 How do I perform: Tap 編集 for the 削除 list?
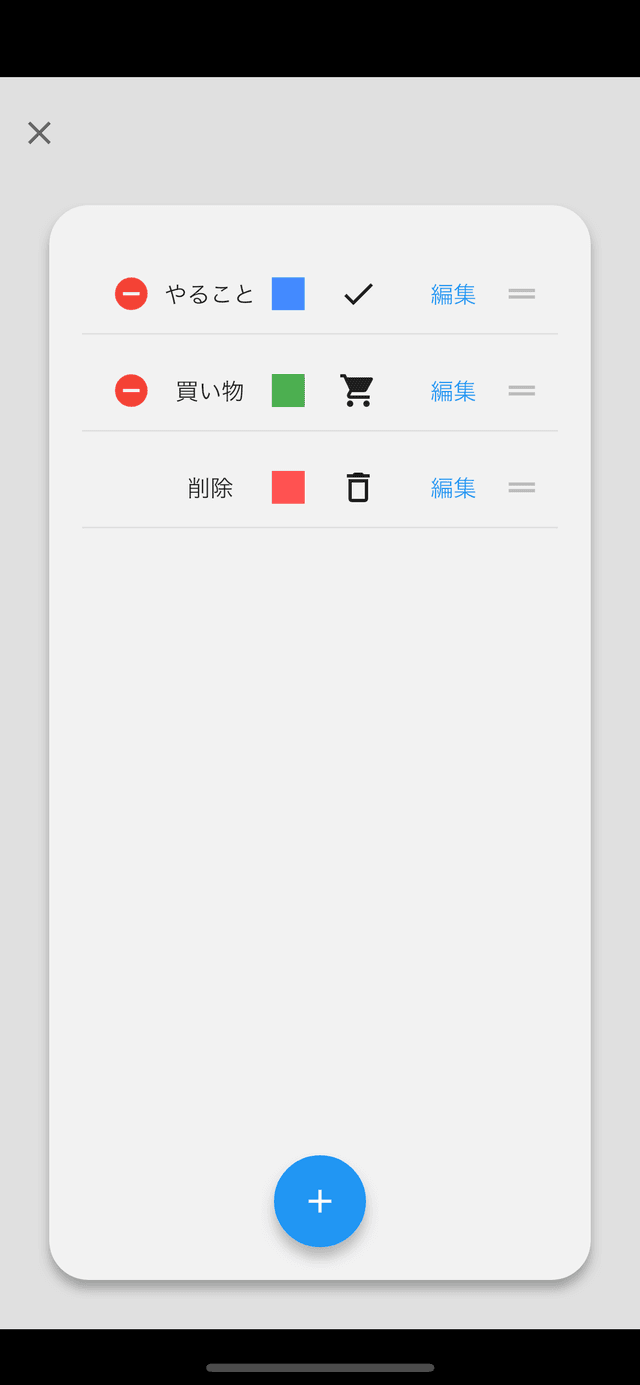(453, 488)
